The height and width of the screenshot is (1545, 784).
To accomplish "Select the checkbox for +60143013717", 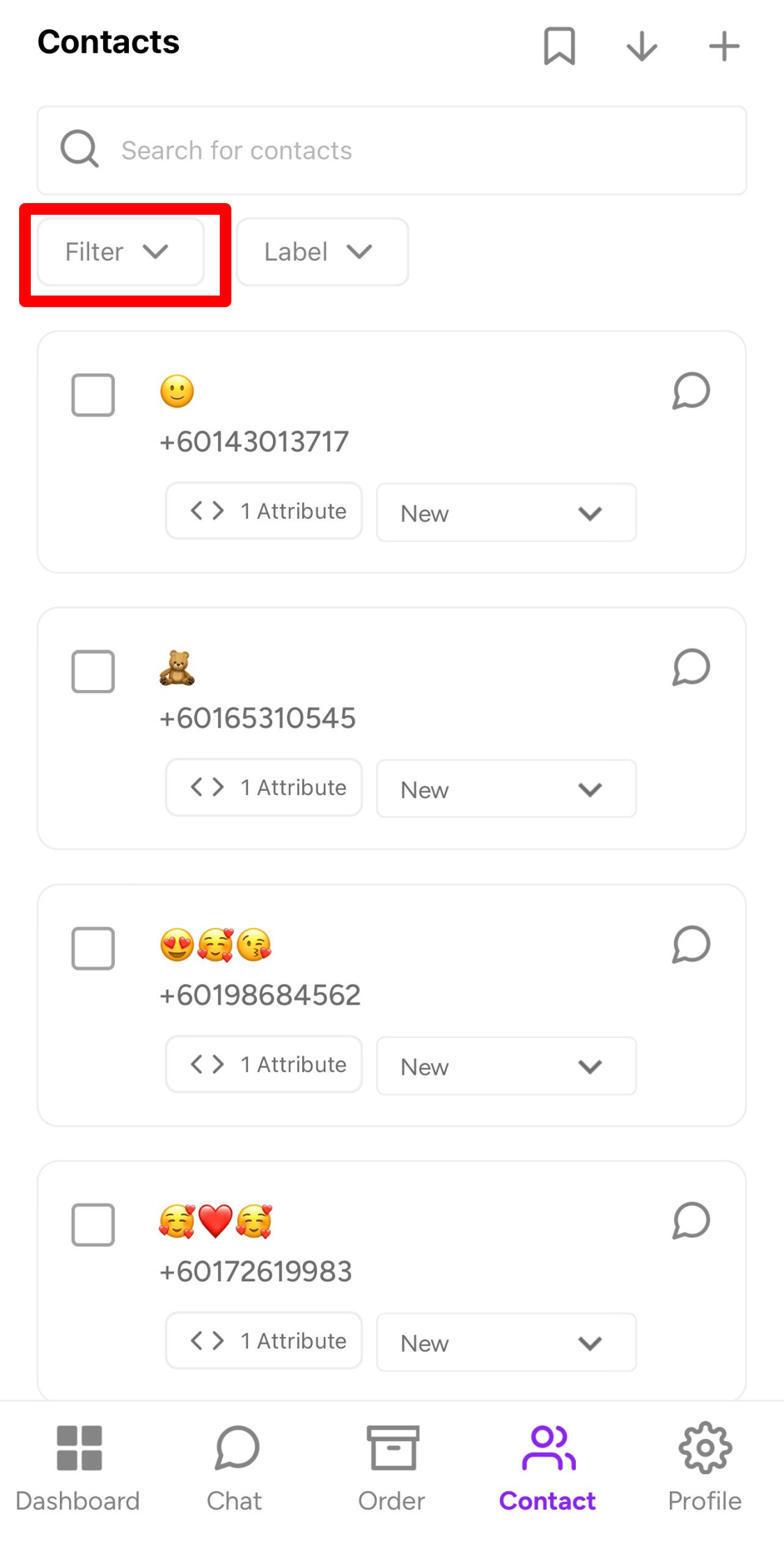I will point(93,395).
